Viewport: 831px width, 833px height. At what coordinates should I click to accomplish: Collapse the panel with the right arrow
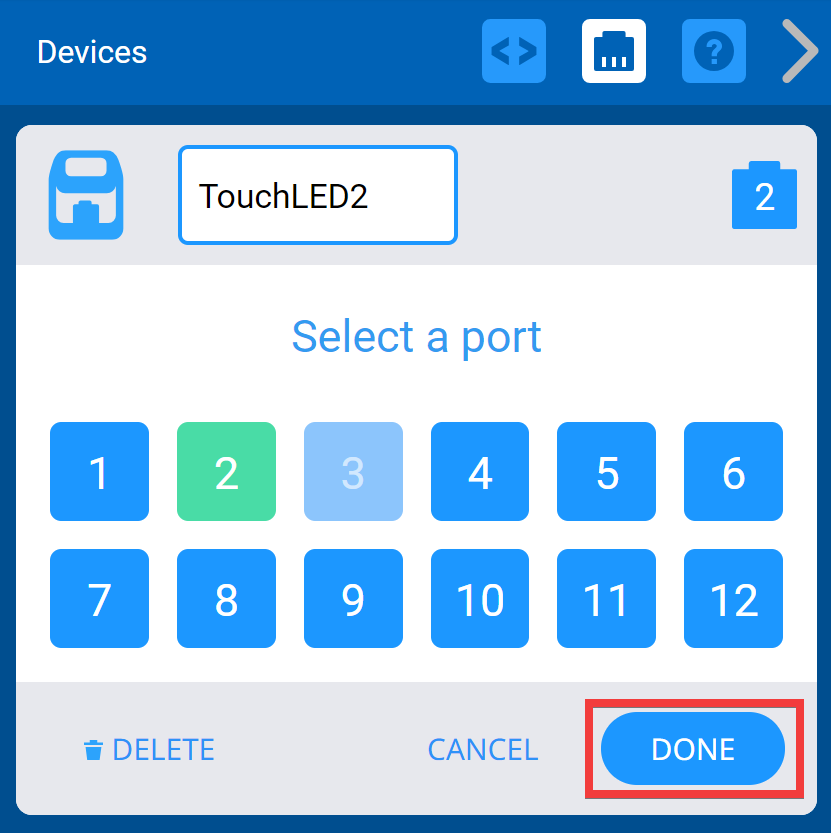click(800, 52)
